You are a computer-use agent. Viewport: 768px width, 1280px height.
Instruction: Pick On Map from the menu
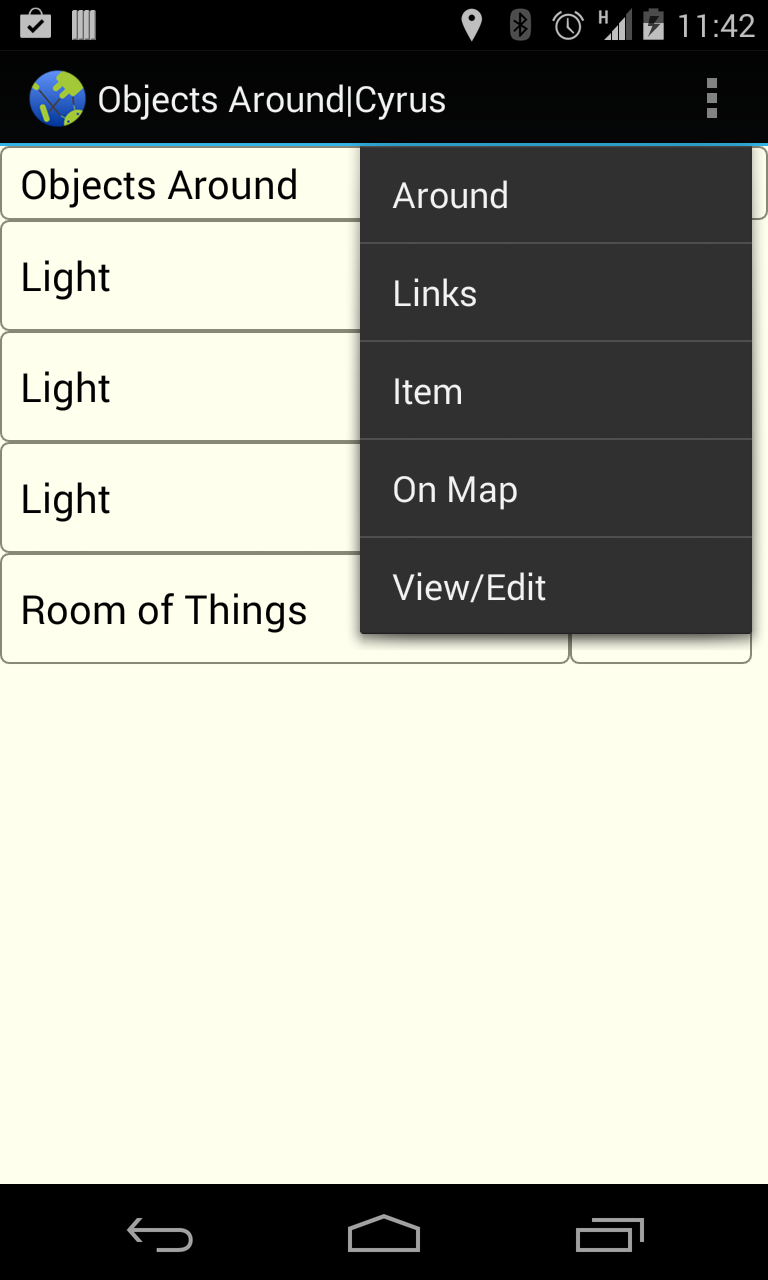click(x=555, y=489)
